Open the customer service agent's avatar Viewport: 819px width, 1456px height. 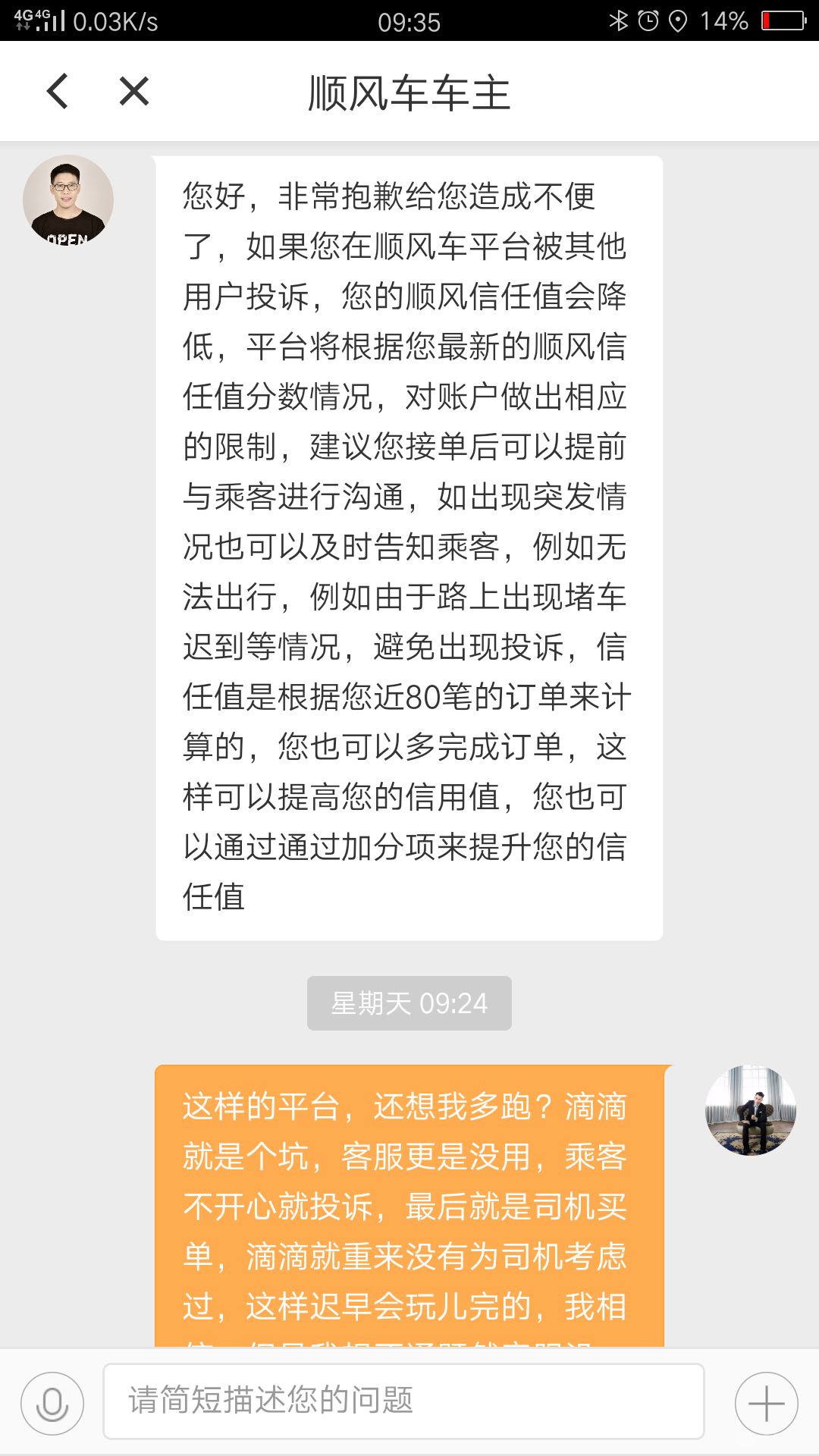(68, 200)
